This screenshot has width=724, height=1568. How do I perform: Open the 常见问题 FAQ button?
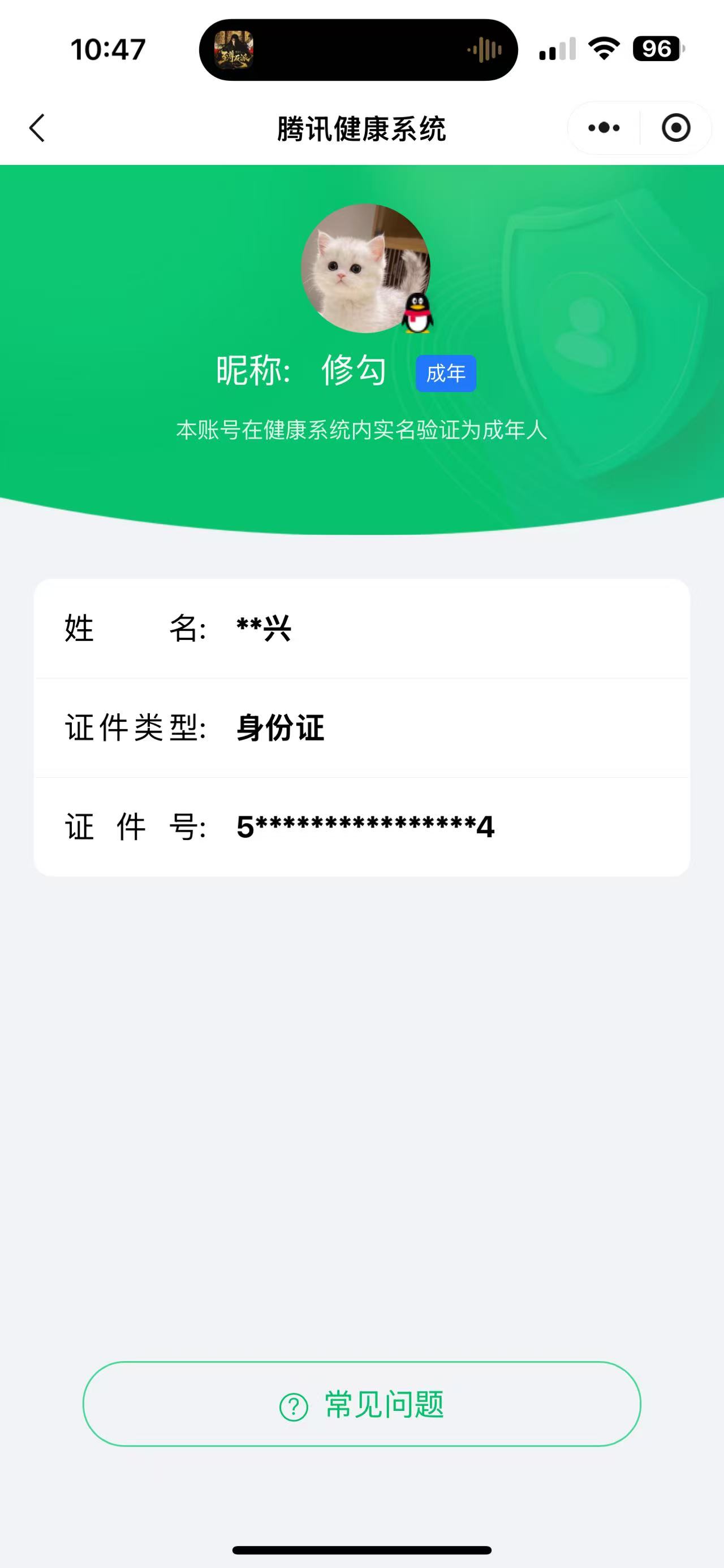(x=361, y=1407)
